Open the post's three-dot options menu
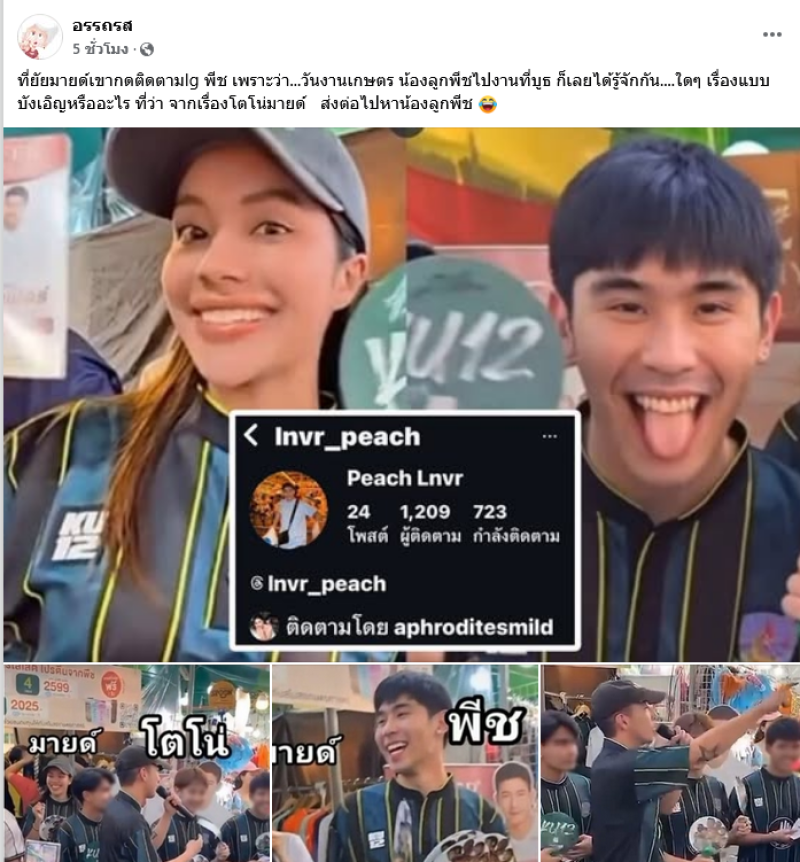 tap(772, 34)
